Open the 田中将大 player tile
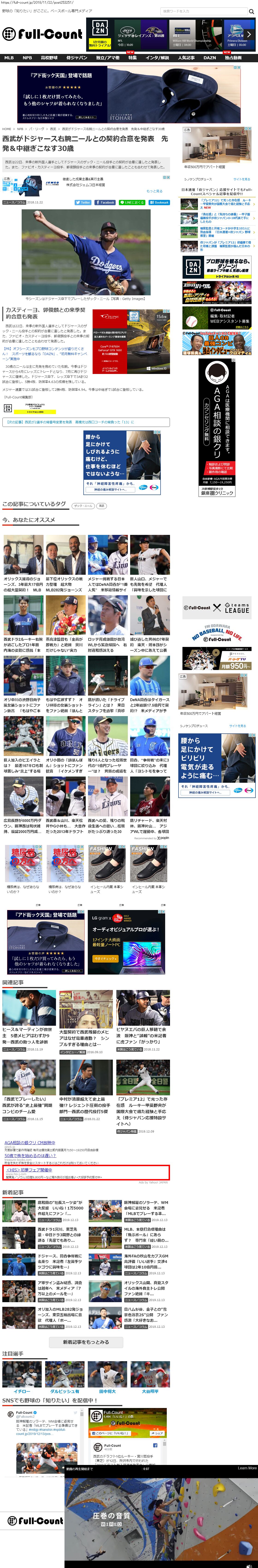This screenshot has width=258, height=1568. coord(107,1391)
